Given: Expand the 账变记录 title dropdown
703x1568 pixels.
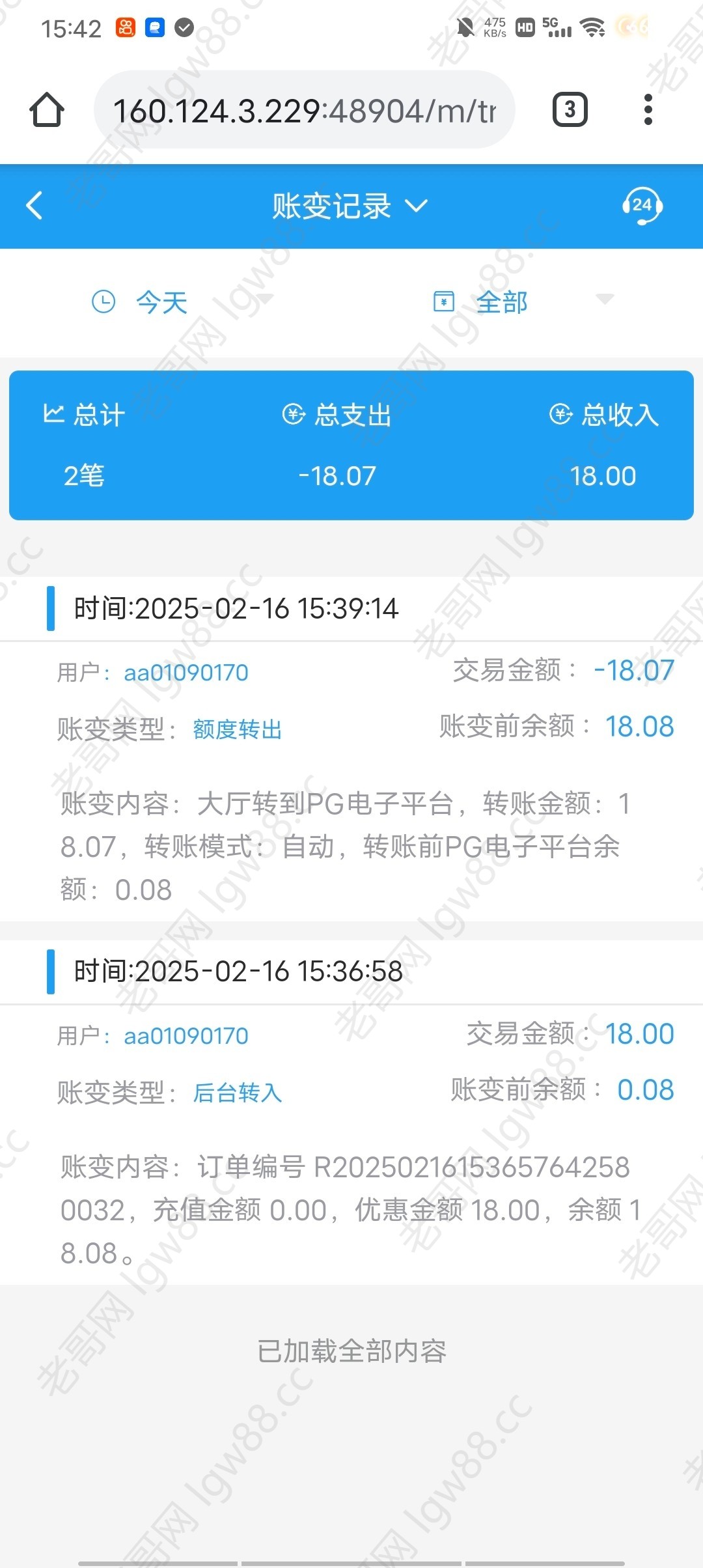Looking at the screenshot, I should pos(350,206).
